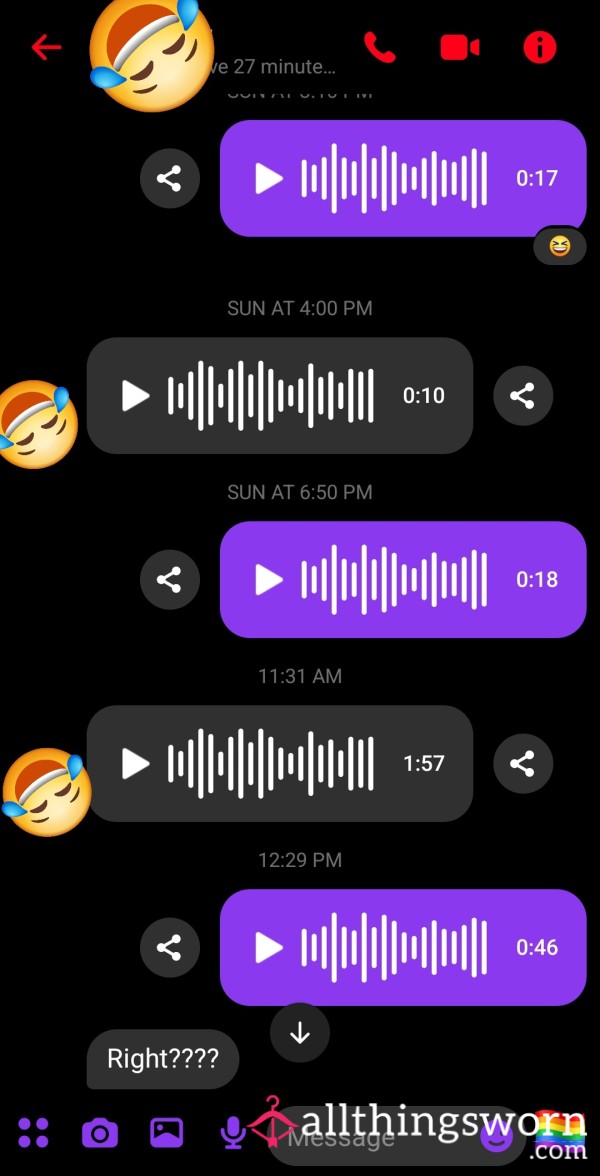The height and width of the screenshot is (1176, 600).
Task: Start a video call
Action: tap(460, 47)
